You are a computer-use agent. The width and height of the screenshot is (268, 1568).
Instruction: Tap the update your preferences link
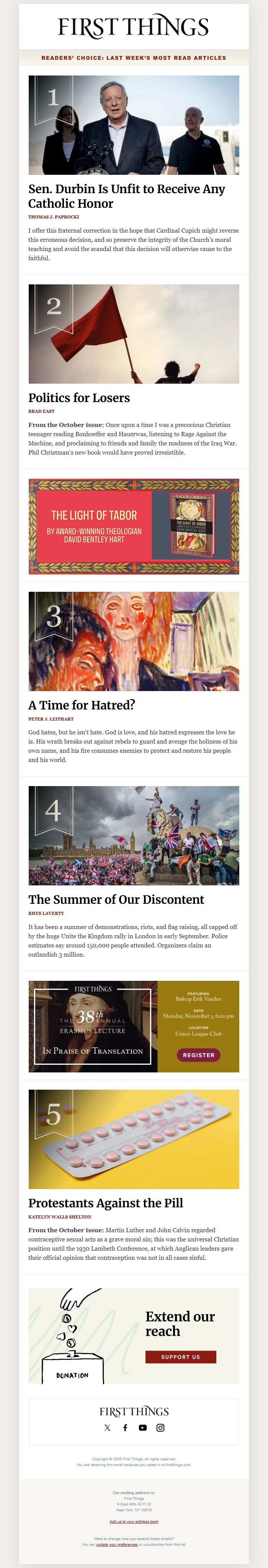[117, 1544]
